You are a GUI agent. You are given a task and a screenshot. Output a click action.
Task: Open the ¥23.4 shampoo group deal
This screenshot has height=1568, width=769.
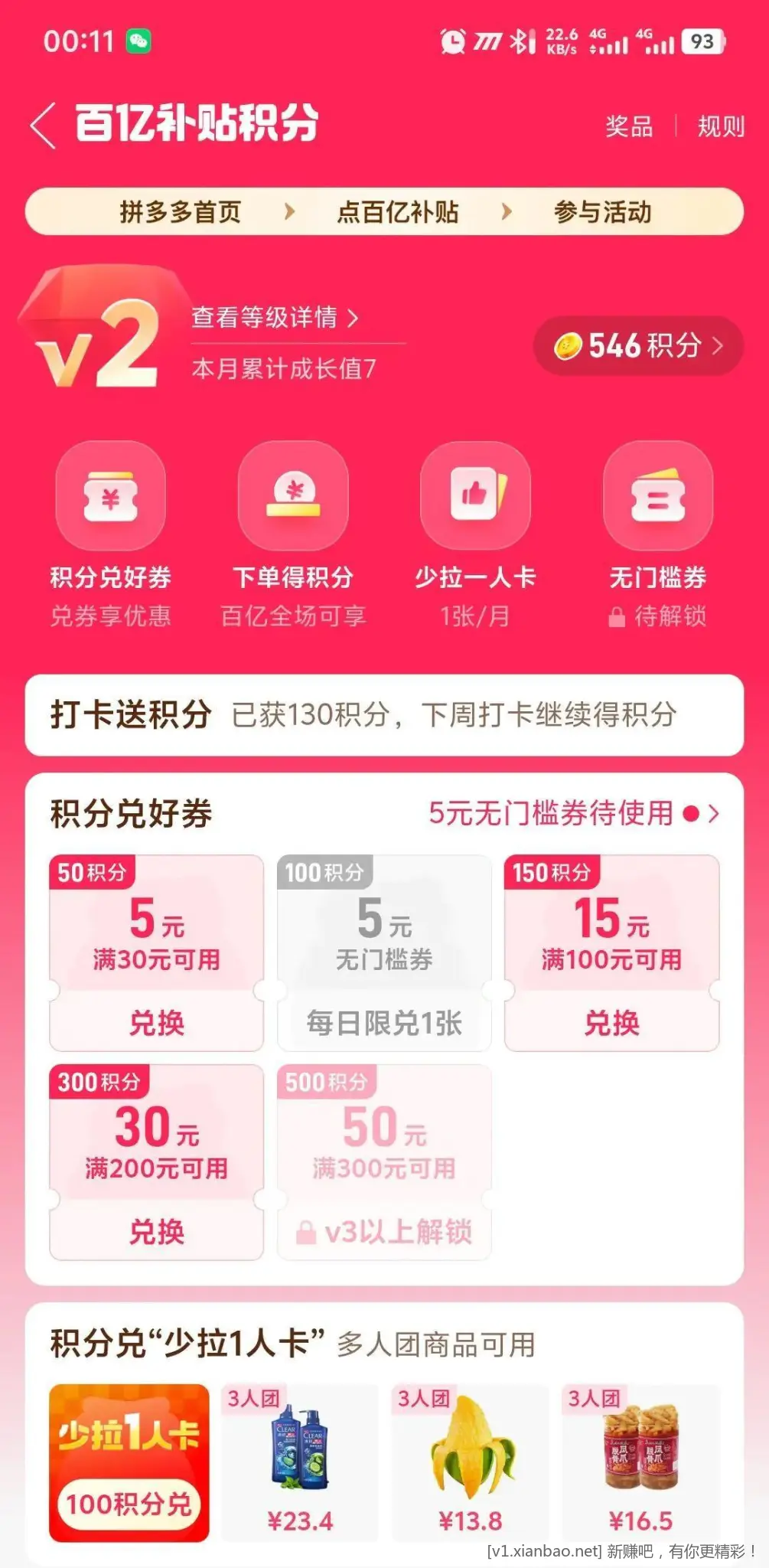pos(300,1462)
